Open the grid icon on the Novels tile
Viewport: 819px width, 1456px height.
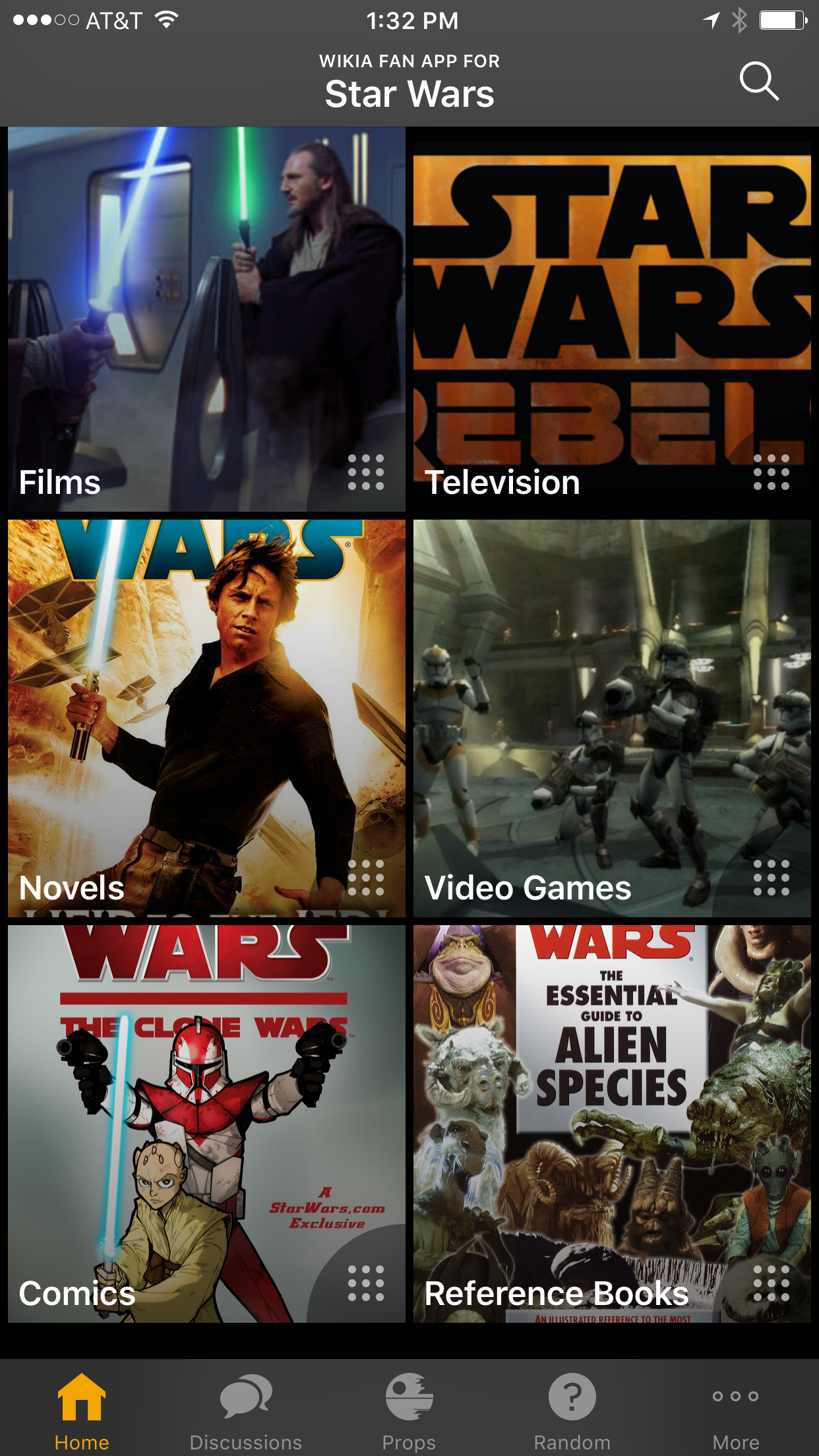pyautogui.click(x=367, y=877)
